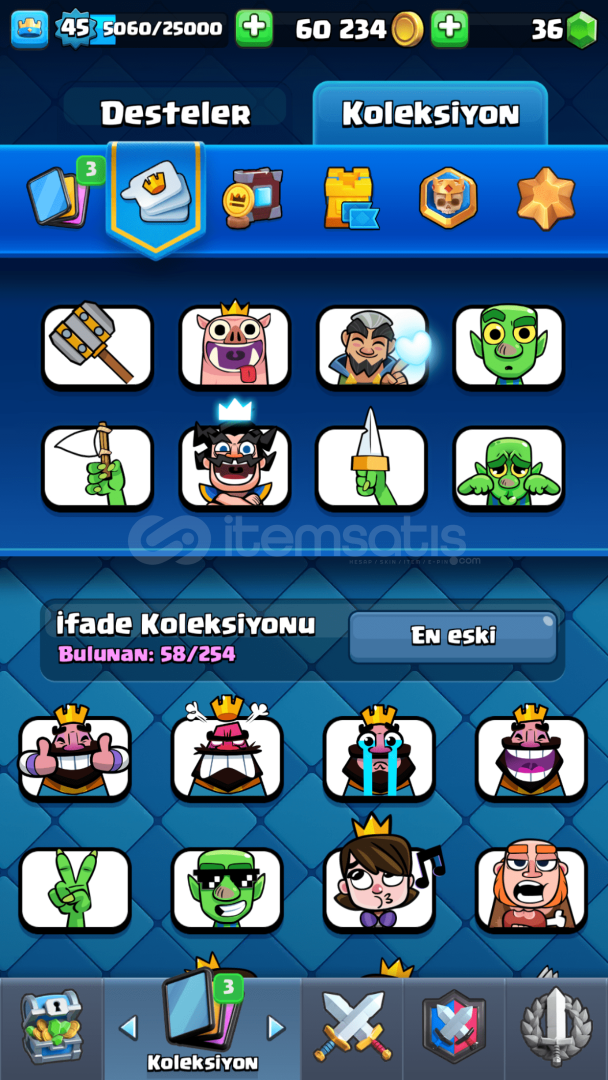Open the tower skins tab
608x1080 pixels.
coord(351,197)
